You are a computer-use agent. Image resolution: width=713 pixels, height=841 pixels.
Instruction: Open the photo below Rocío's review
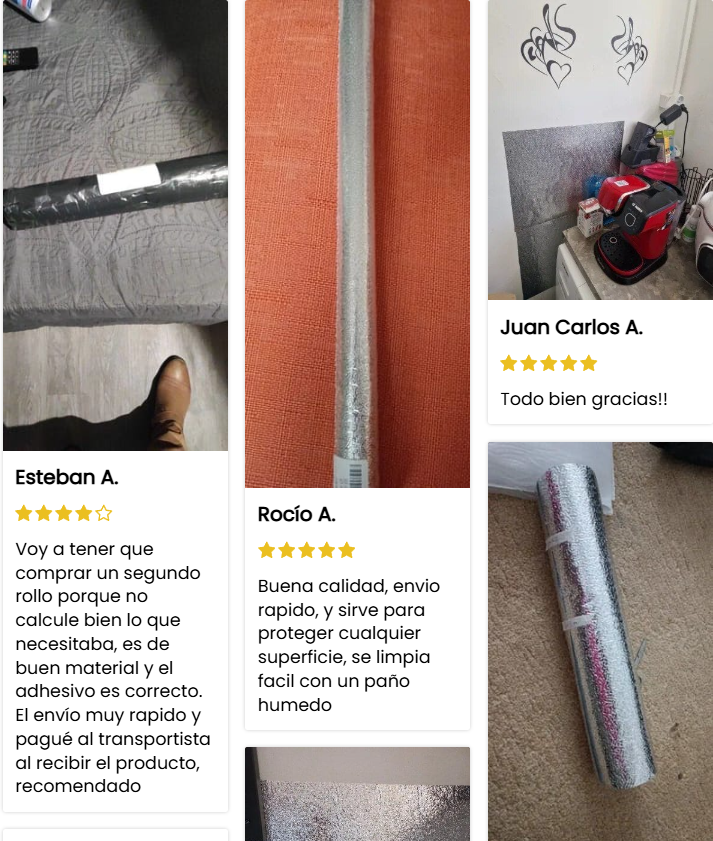(x=357, y=794)
